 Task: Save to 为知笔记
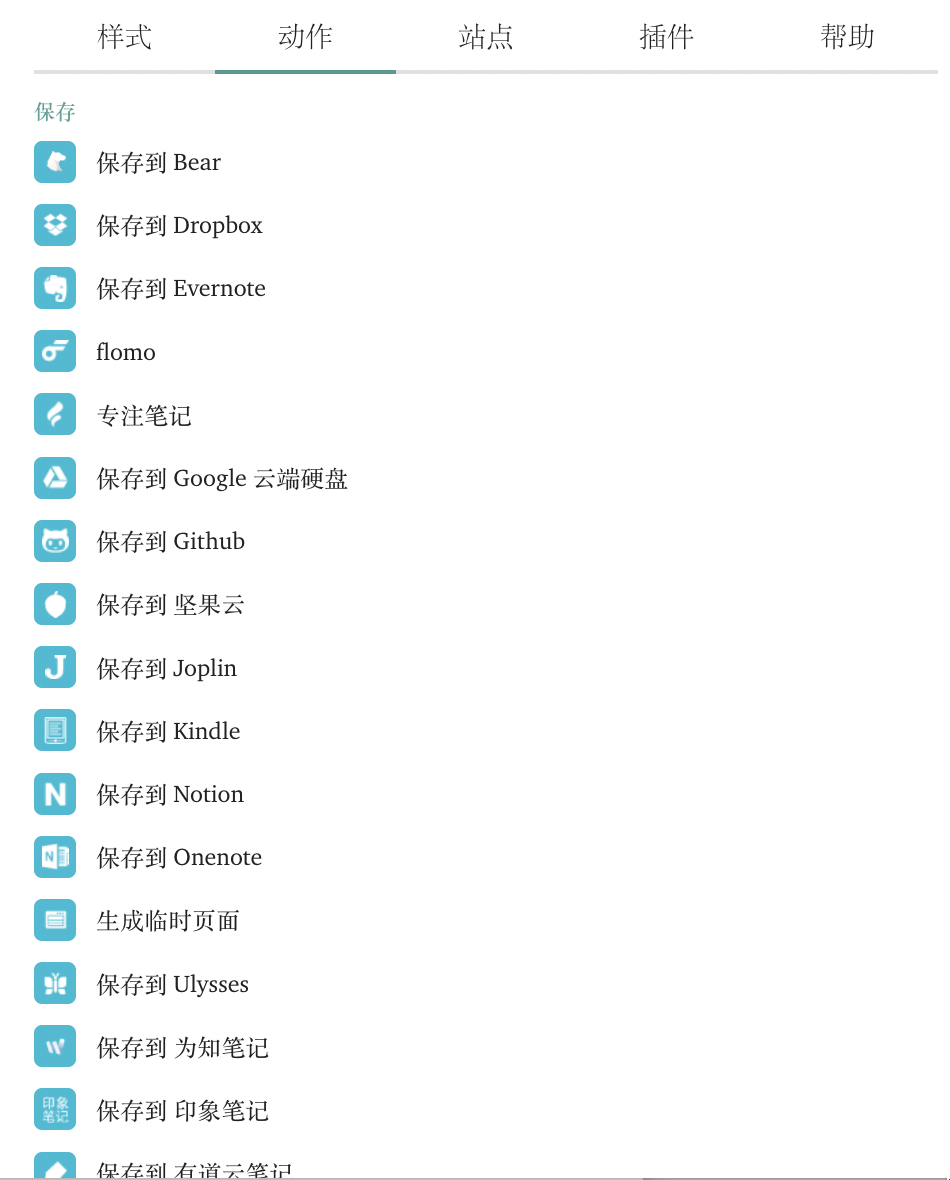click(182, 1047)
